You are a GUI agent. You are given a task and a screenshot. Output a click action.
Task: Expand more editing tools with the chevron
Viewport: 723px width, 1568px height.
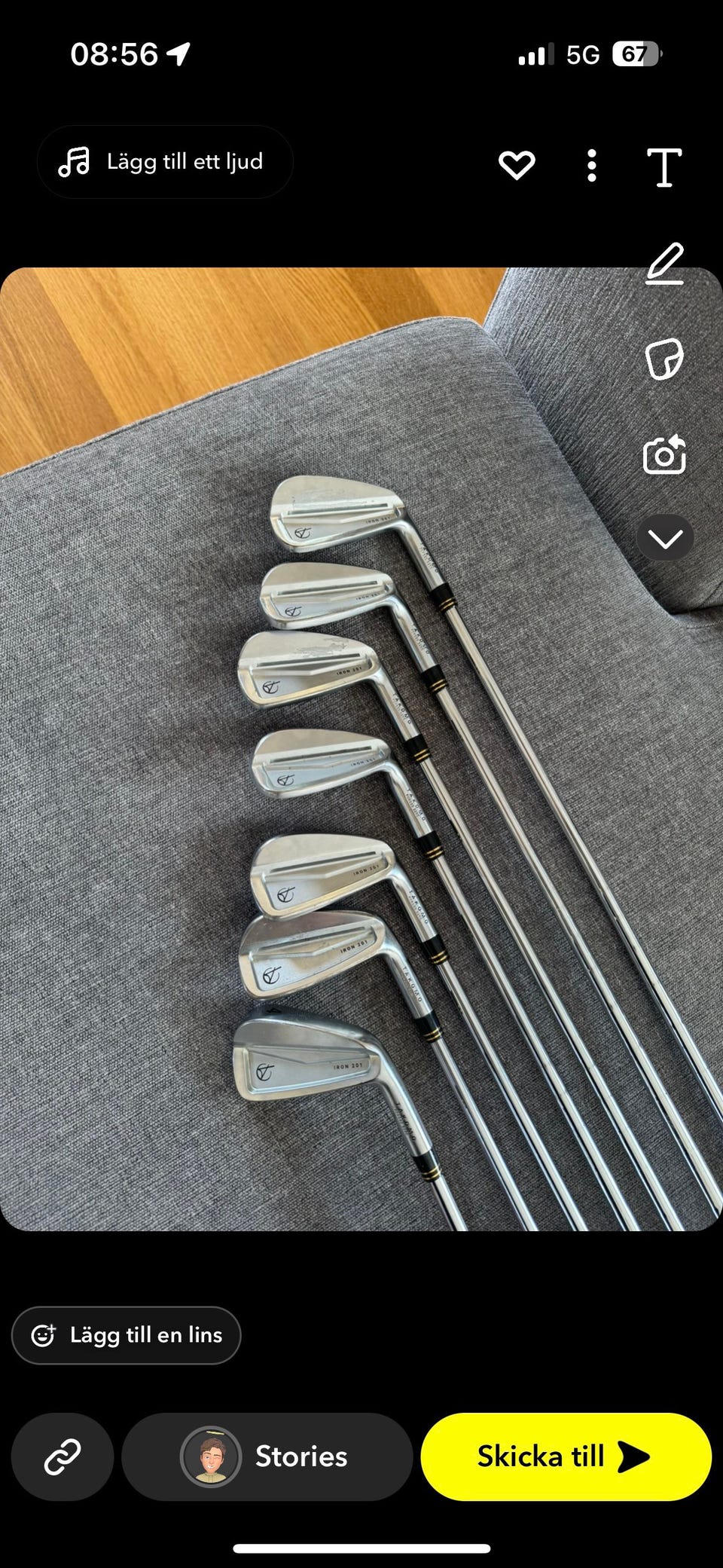point(665,538)
